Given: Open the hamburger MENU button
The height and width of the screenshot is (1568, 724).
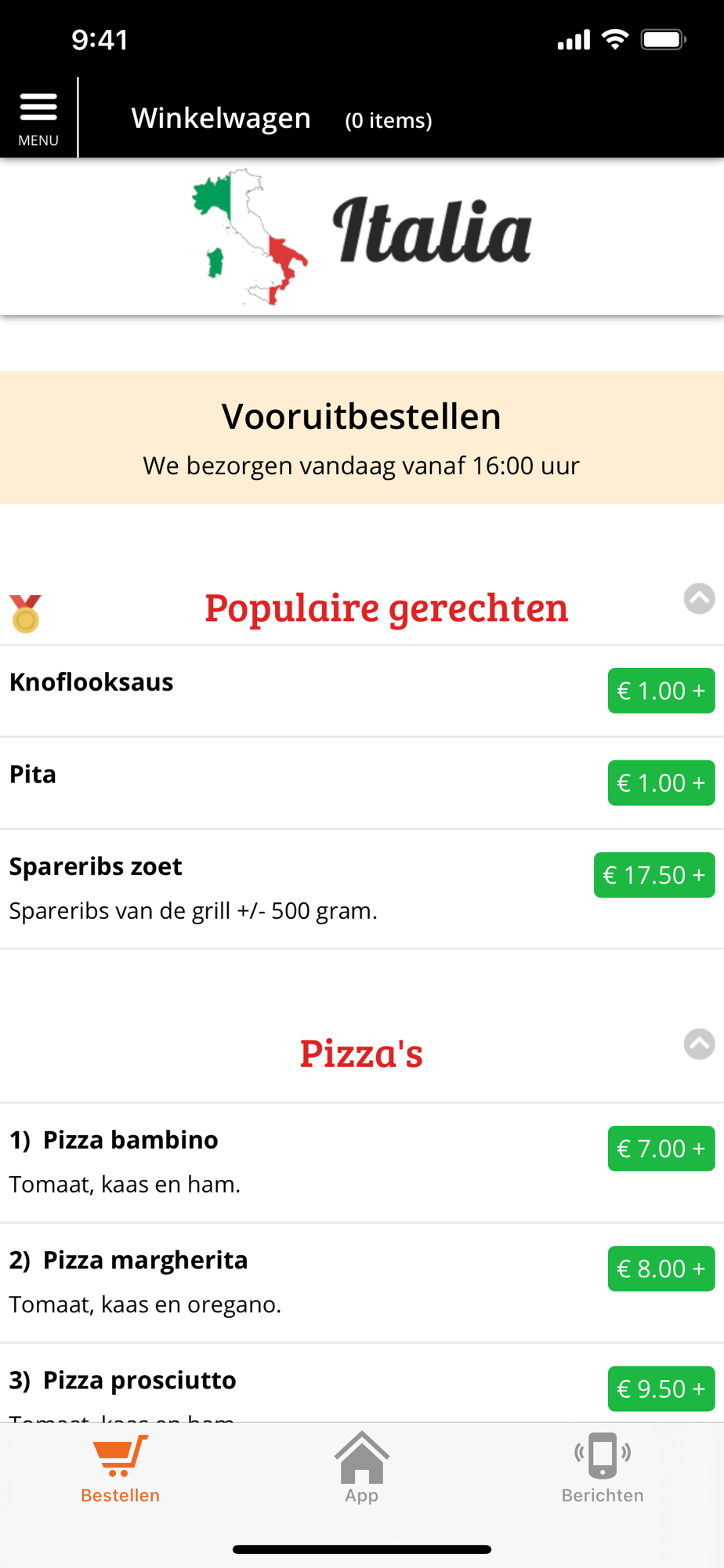Looking at the screenshot, I should [38, 118].
